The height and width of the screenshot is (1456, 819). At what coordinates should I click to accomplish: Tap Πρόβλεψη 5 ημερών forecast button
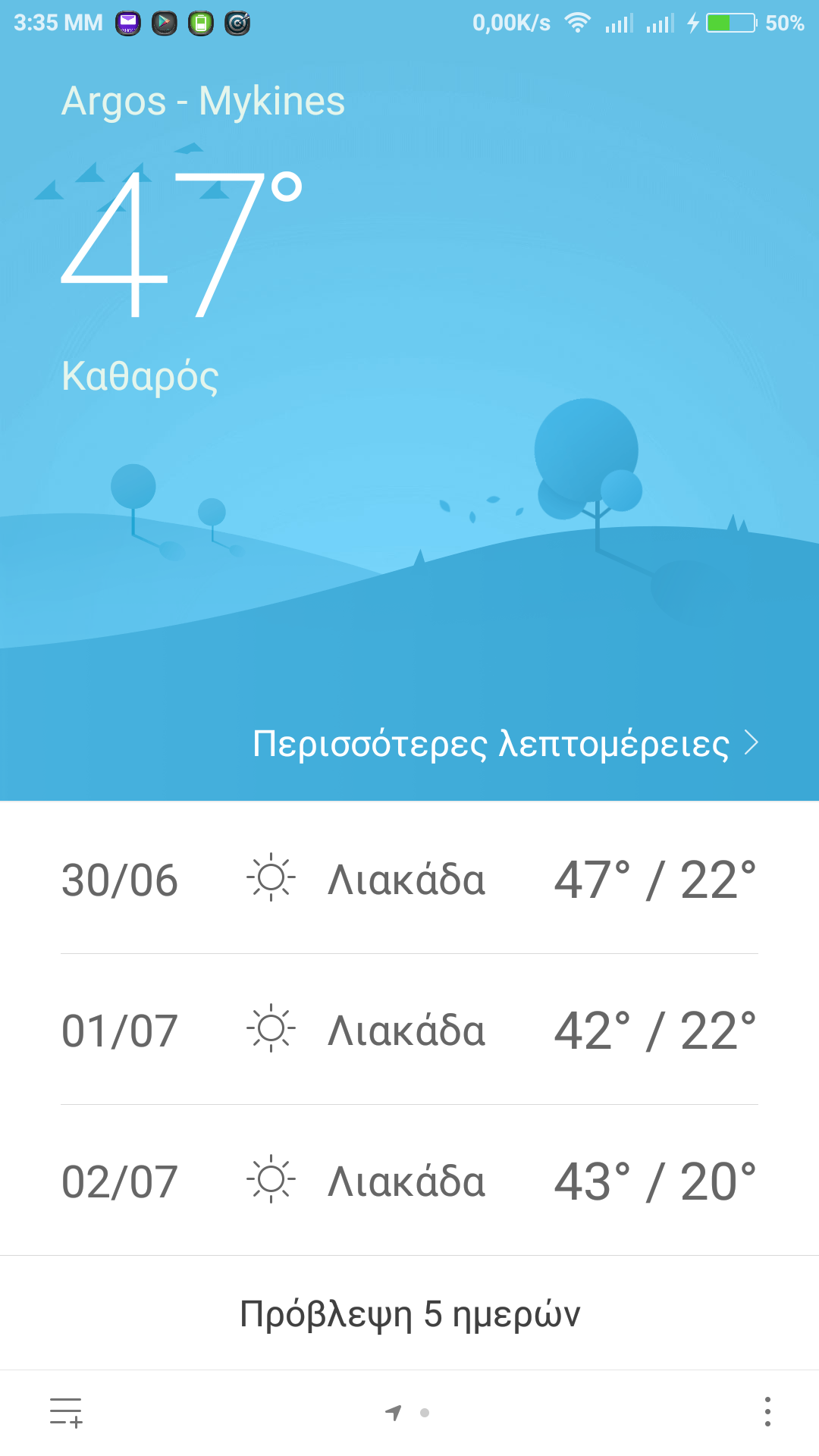coord(409,1314)
